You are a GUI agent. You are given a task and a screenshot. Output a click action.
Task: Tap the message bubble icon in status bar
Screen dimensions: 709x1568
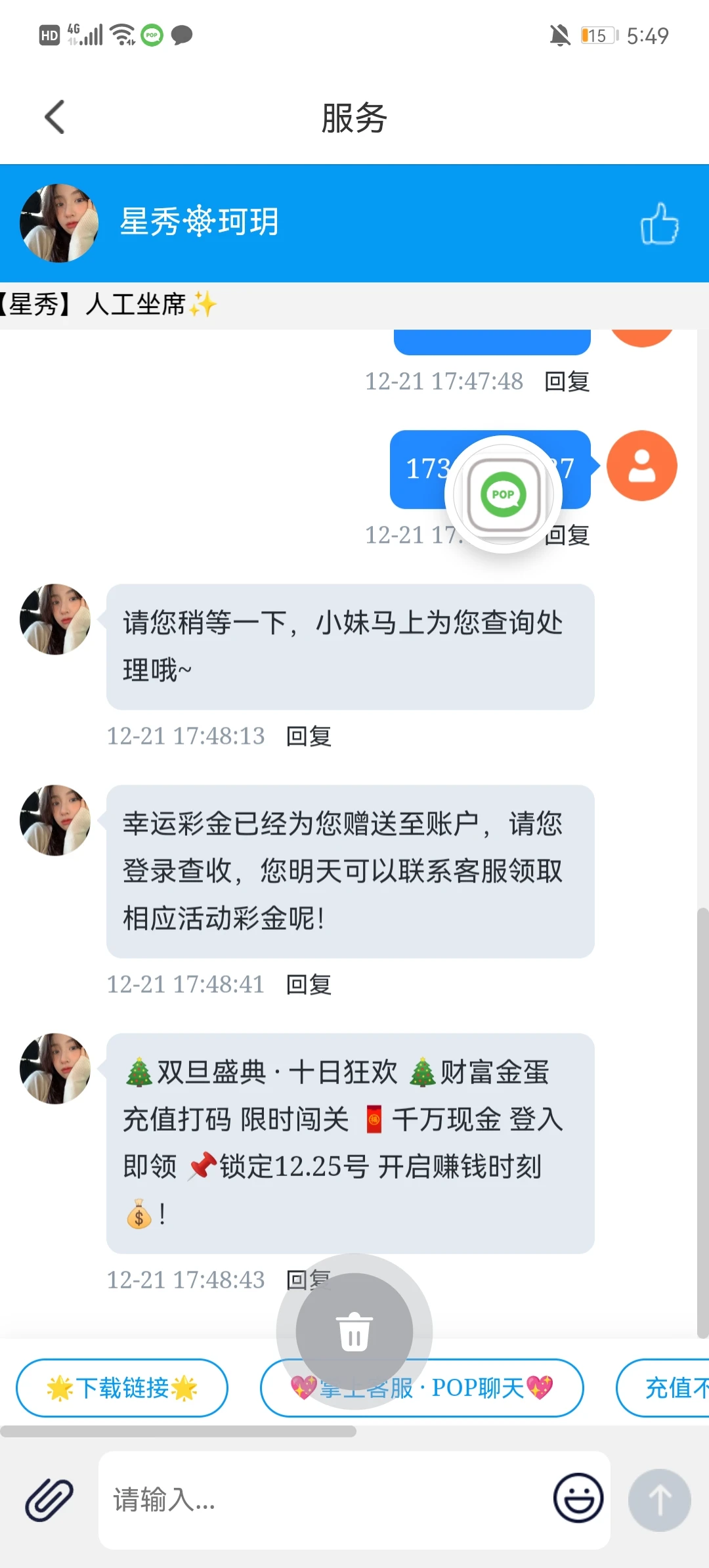click(181, 35)
